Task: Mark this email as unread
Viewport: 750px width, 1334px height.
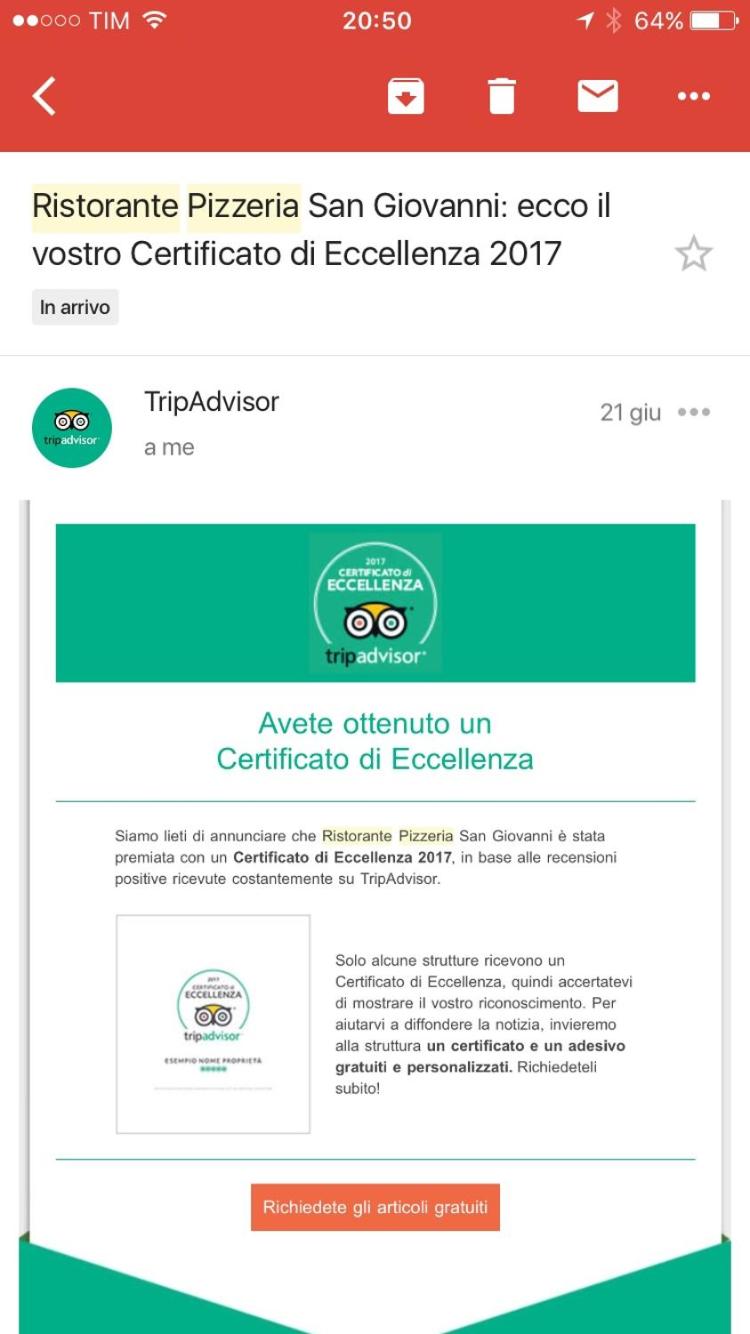Action: [x=597, y=96]
